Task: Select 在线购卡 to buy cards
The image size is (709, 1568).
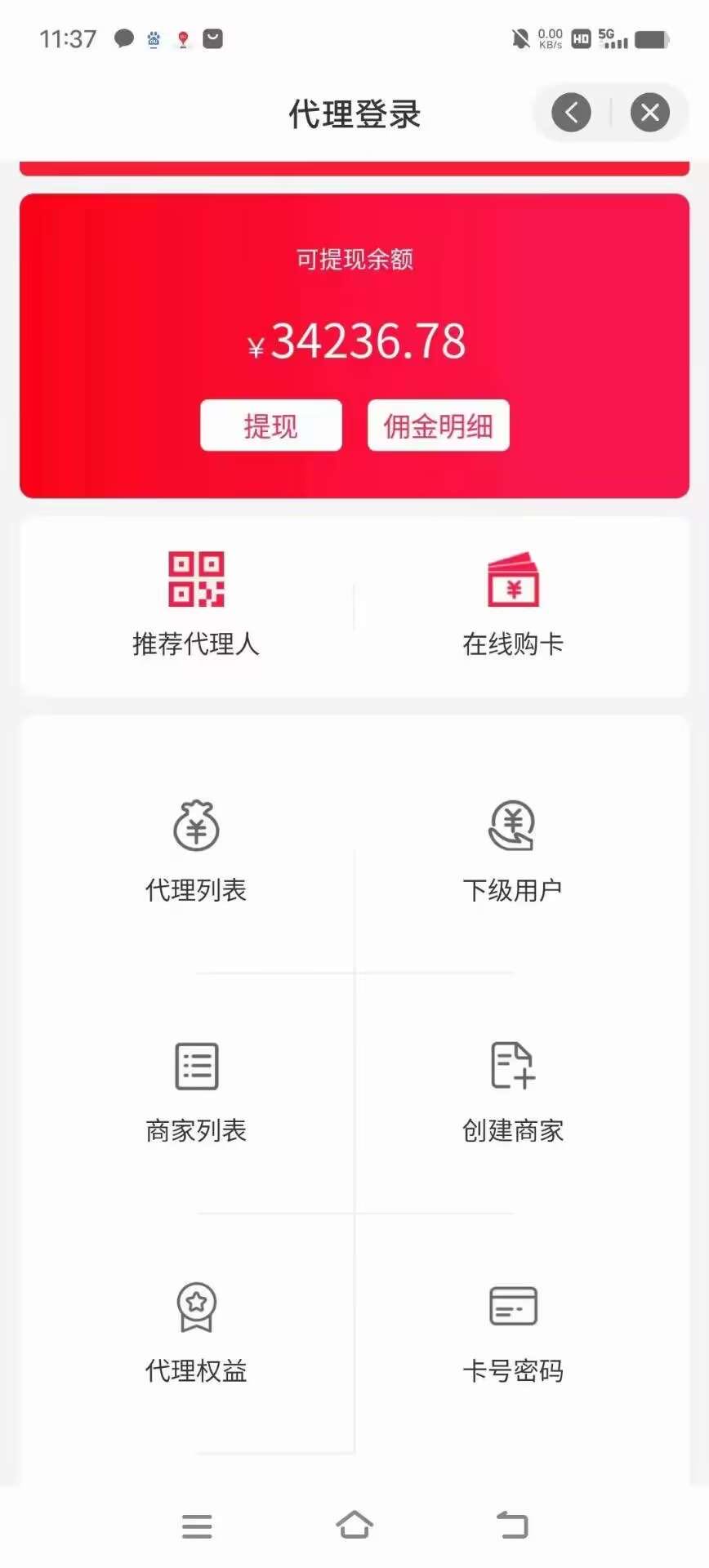Action: tap(513, 605)
